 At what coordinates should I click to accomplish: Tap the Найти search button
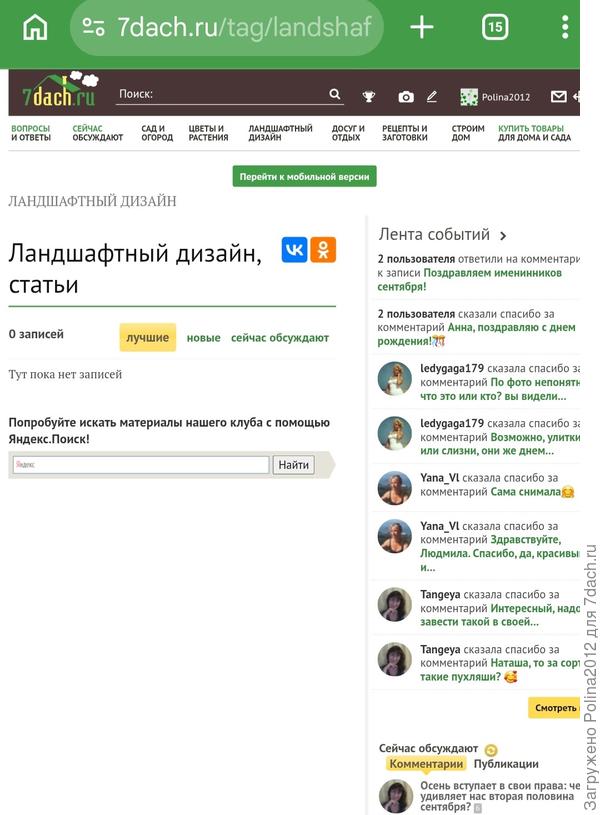293,465
